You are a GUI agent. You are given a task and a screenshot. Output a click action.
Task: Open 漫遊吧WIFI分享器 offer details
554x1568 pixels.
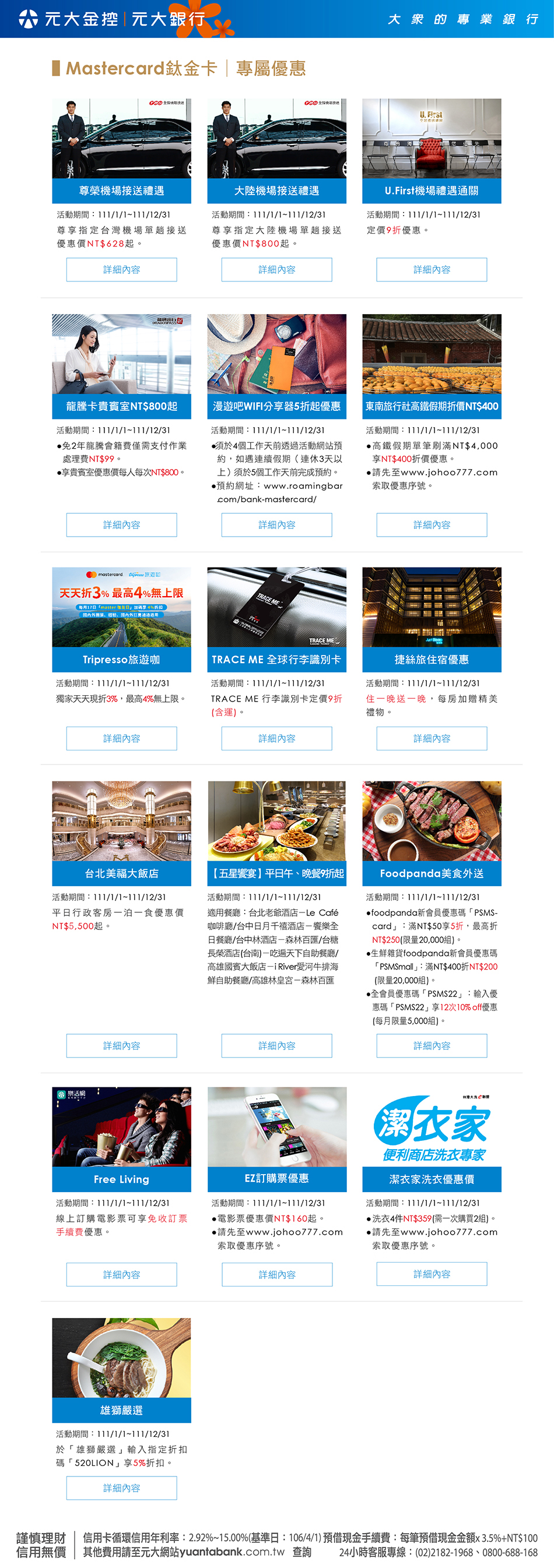276,524
